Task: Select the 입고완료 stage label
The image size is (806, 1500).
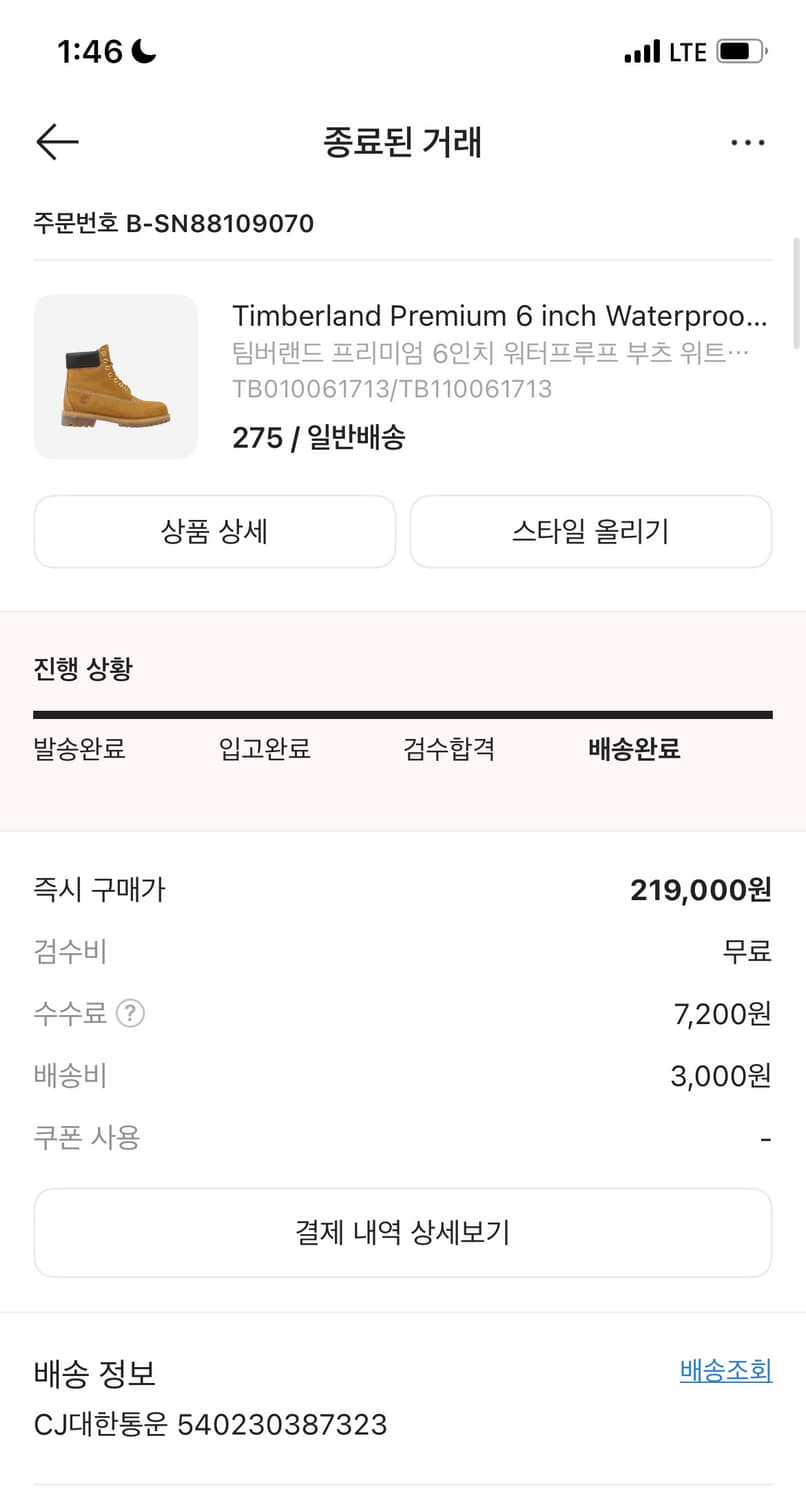Action: pyautogui.click(x=262, y=749)
